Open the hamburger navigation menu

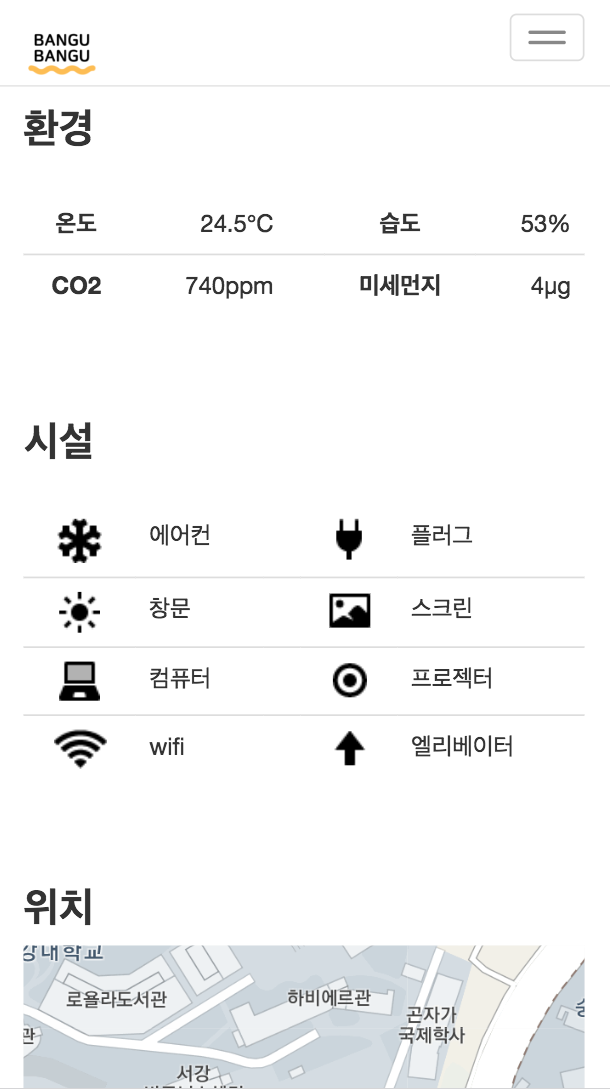tap(546, 38)
